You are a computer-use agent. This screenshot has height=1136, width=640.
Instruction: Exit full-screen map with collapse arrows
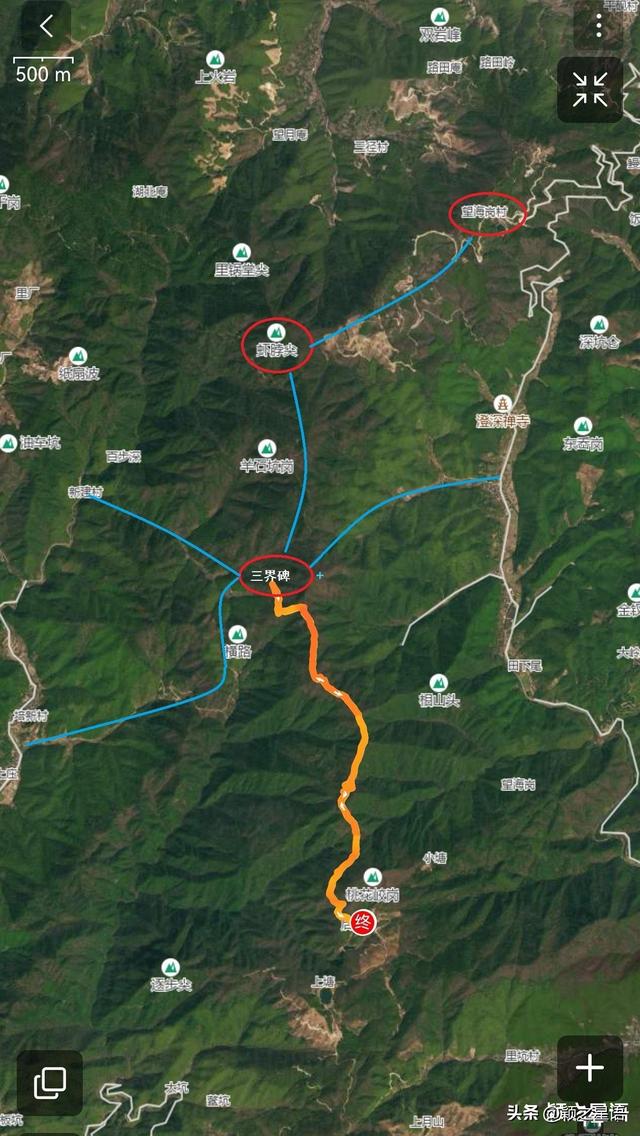click(590, 91)
